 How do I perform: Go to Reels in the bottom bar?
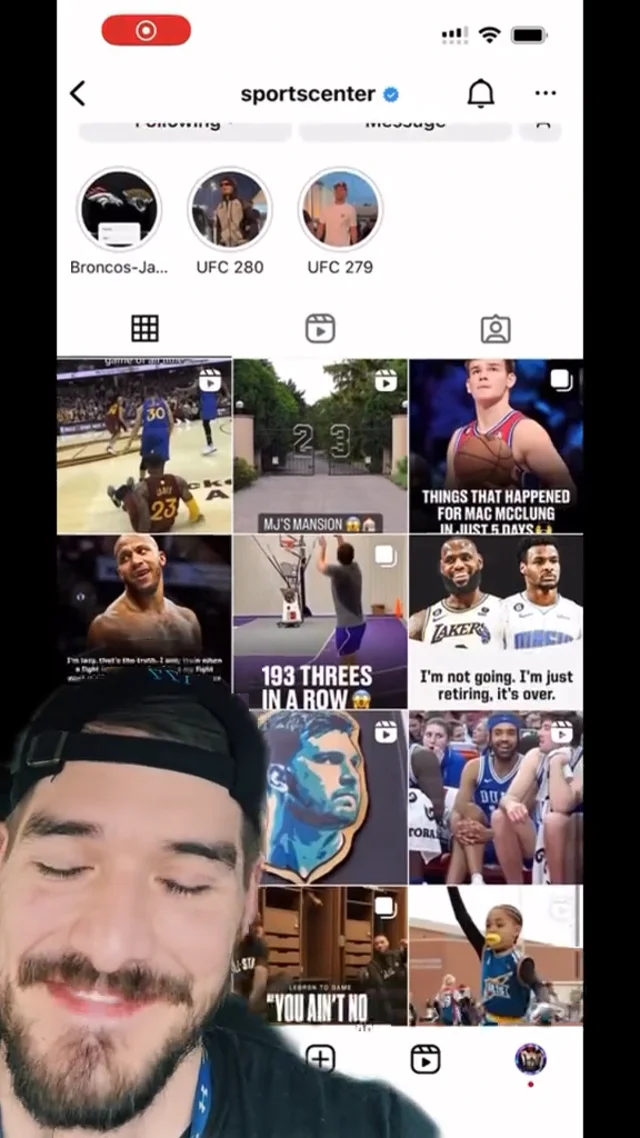click(x=425, y=1060)
